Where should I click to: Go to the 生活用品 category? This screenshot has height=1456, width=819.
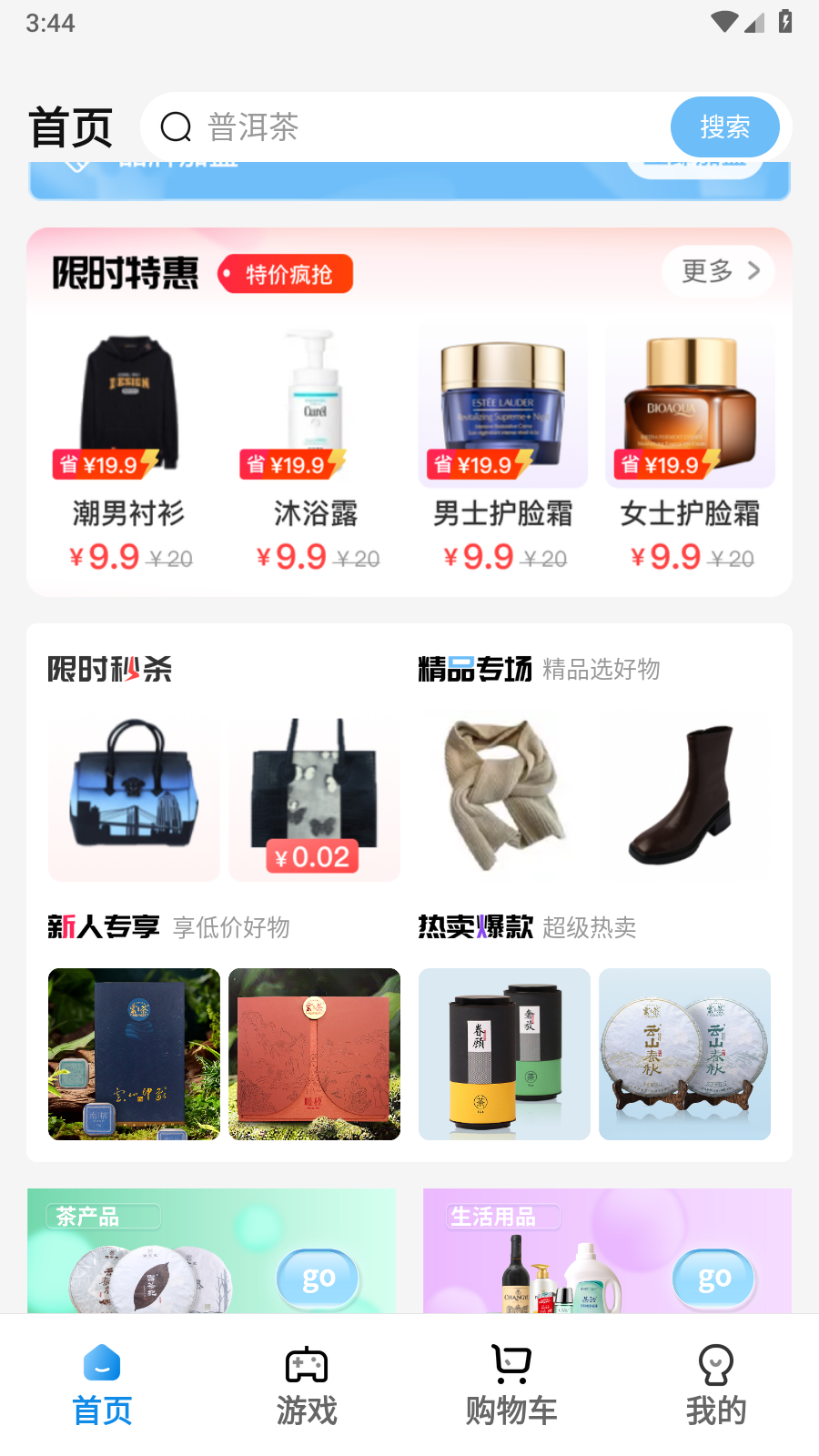point(607,1251)
